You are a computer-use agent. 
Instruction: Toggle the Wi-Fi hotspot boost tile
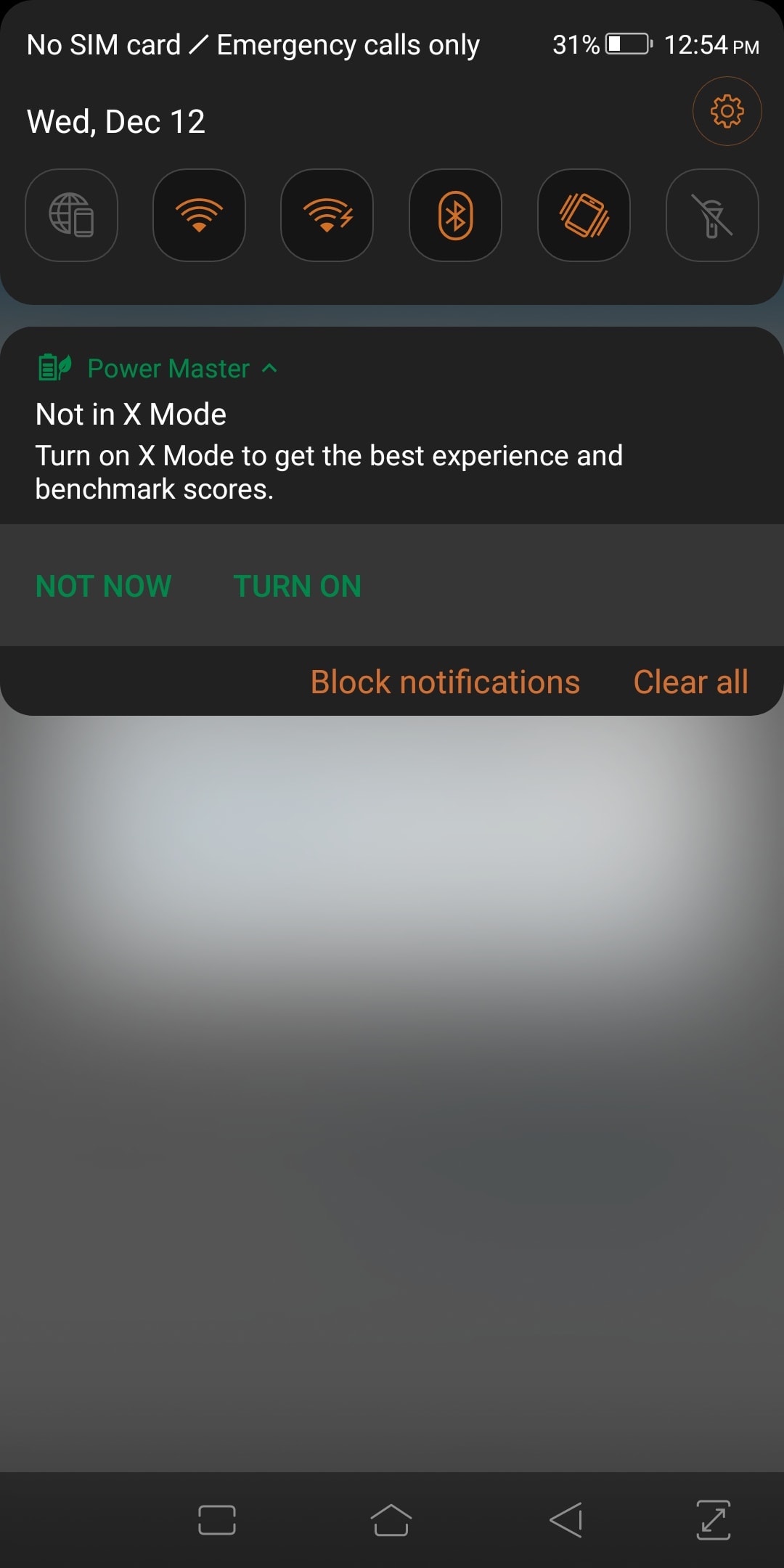tap(327, 215)
